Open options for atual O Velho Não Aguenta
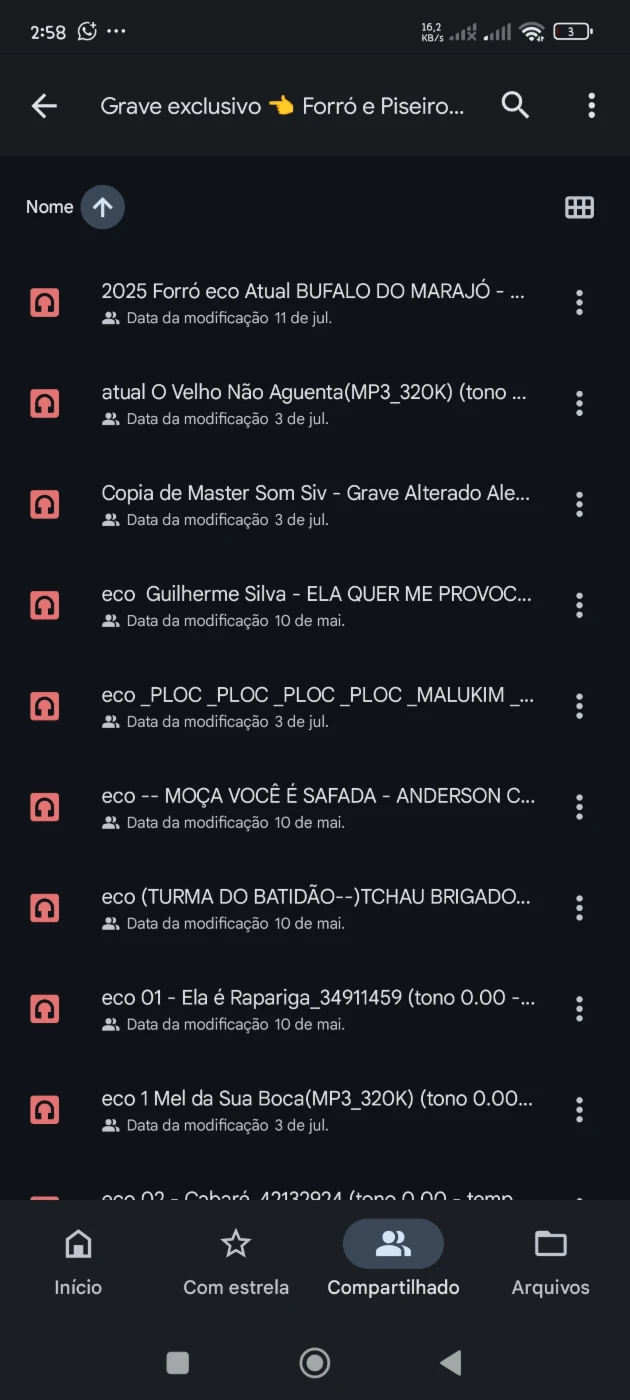 coord(579,404)
